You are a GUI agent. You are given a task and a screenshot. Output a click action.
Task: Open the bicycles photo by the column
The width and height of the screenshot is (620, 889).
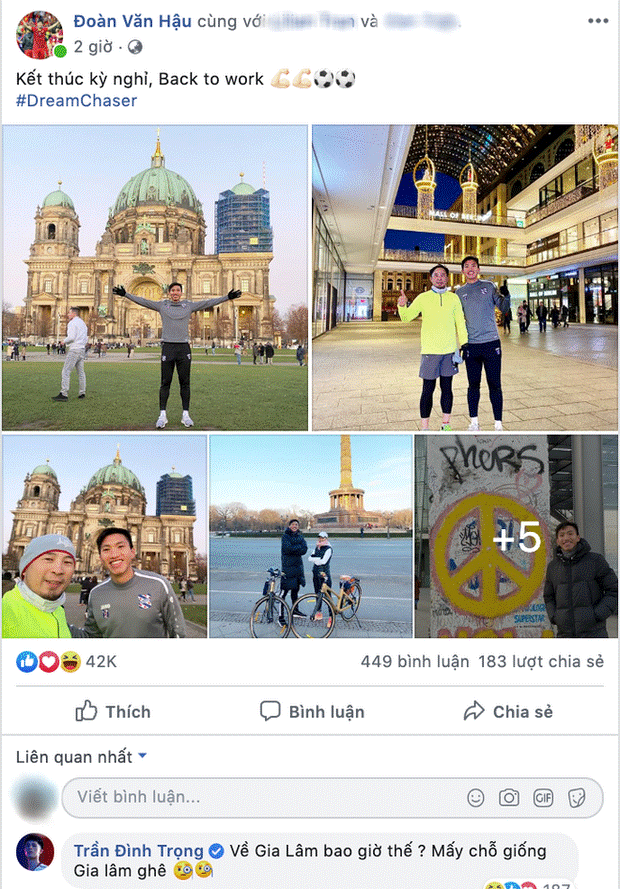coord(311,536)
